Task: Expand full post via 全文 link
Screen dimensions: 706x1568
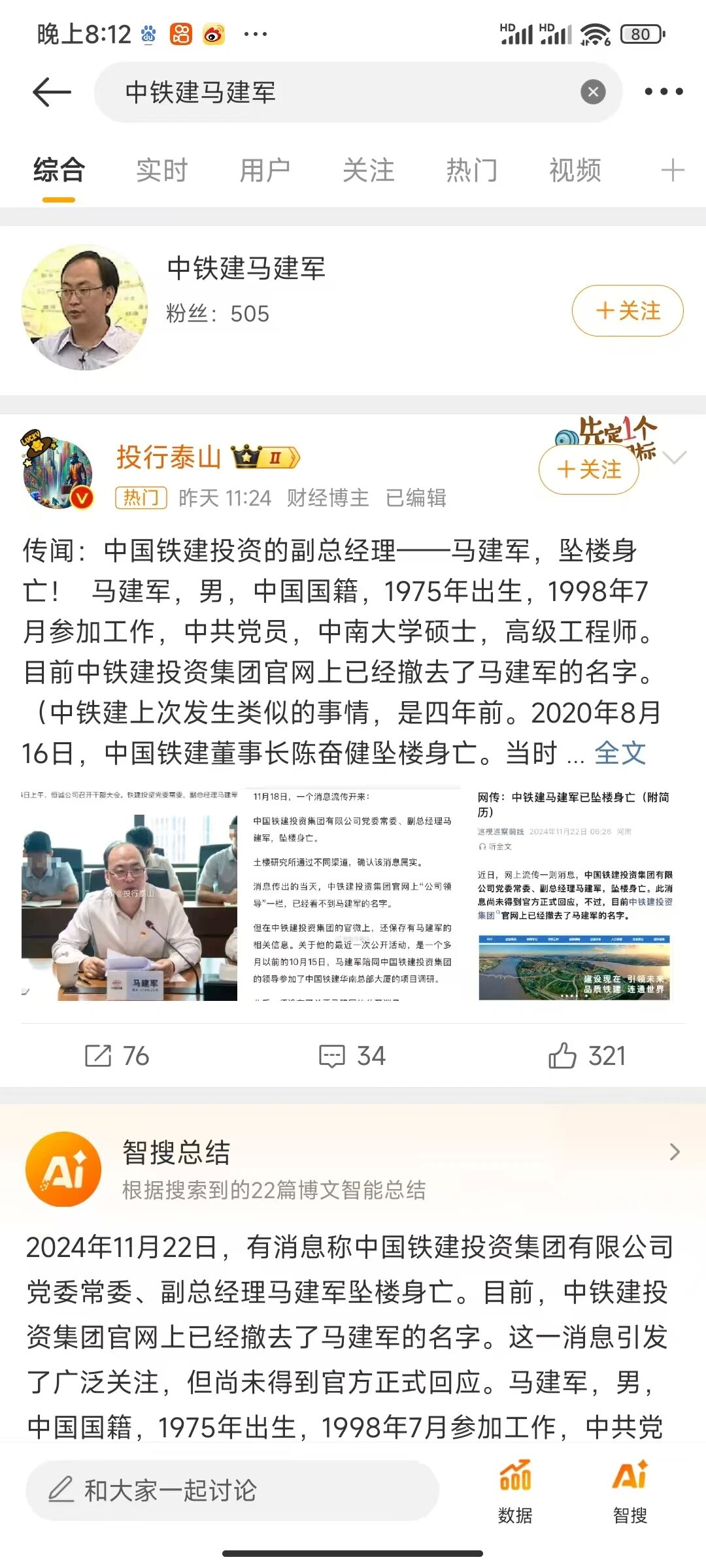Action: (620, 753)
